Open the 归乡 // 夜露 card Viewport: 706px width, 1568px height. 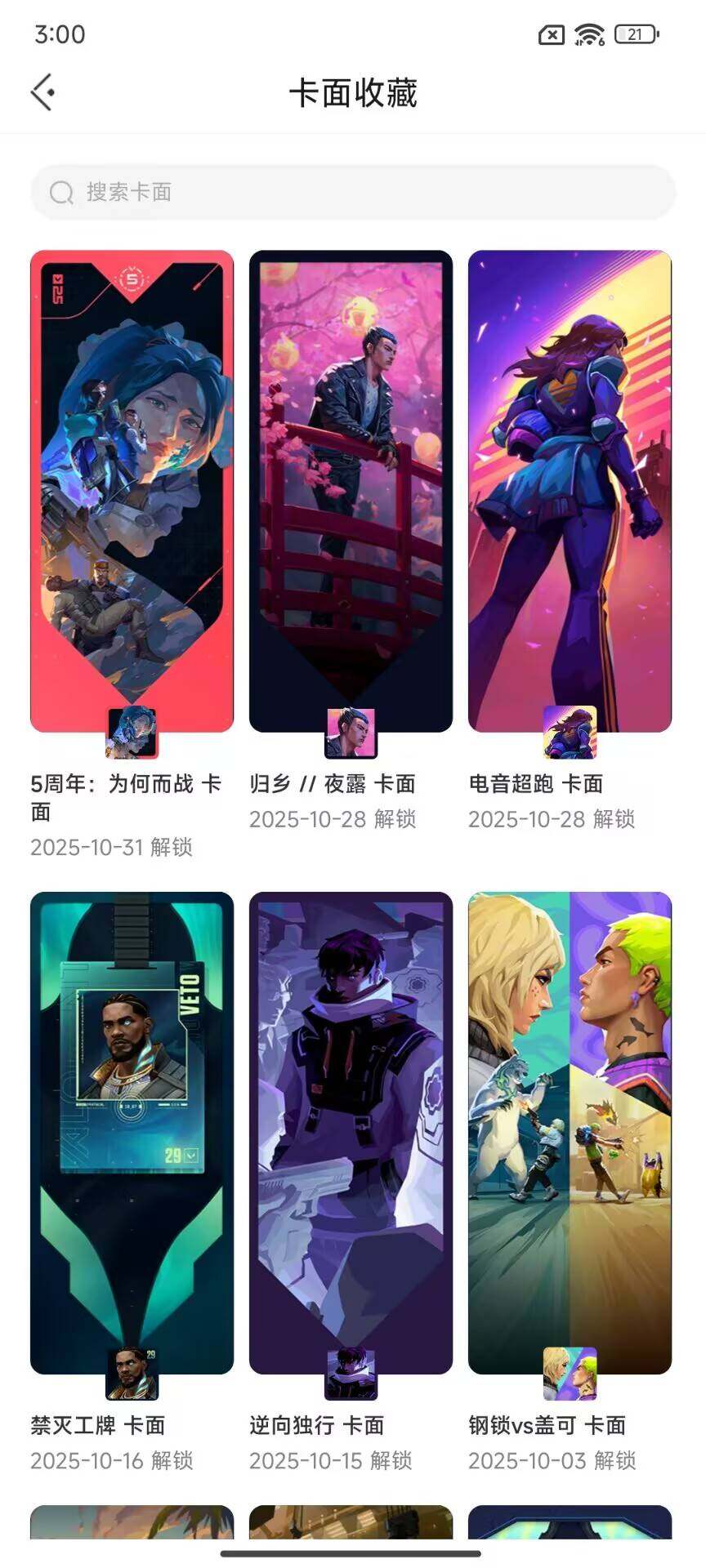(x=351, y=492)
